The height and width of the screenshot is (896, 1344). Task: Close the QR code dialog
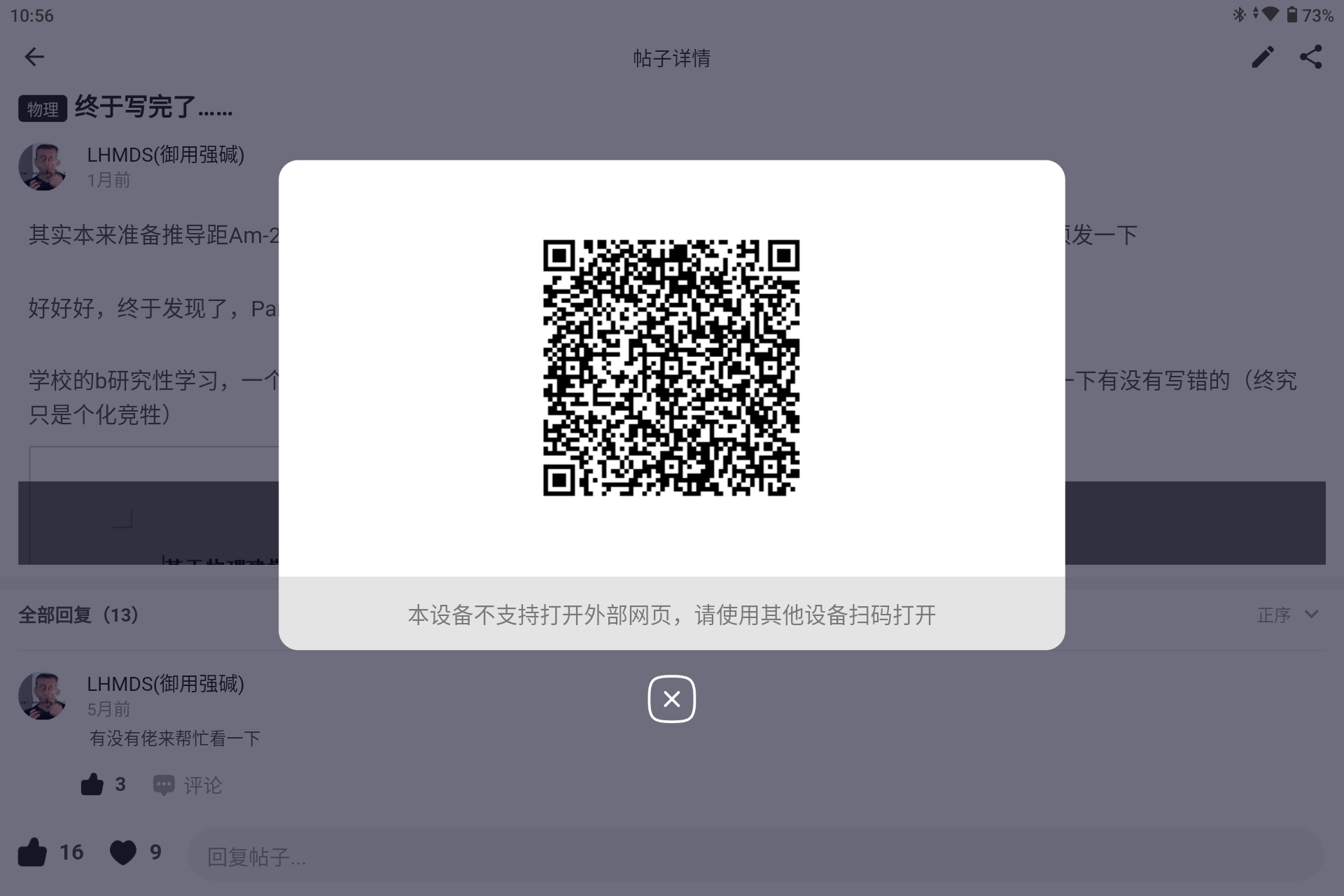click(671, 699)
